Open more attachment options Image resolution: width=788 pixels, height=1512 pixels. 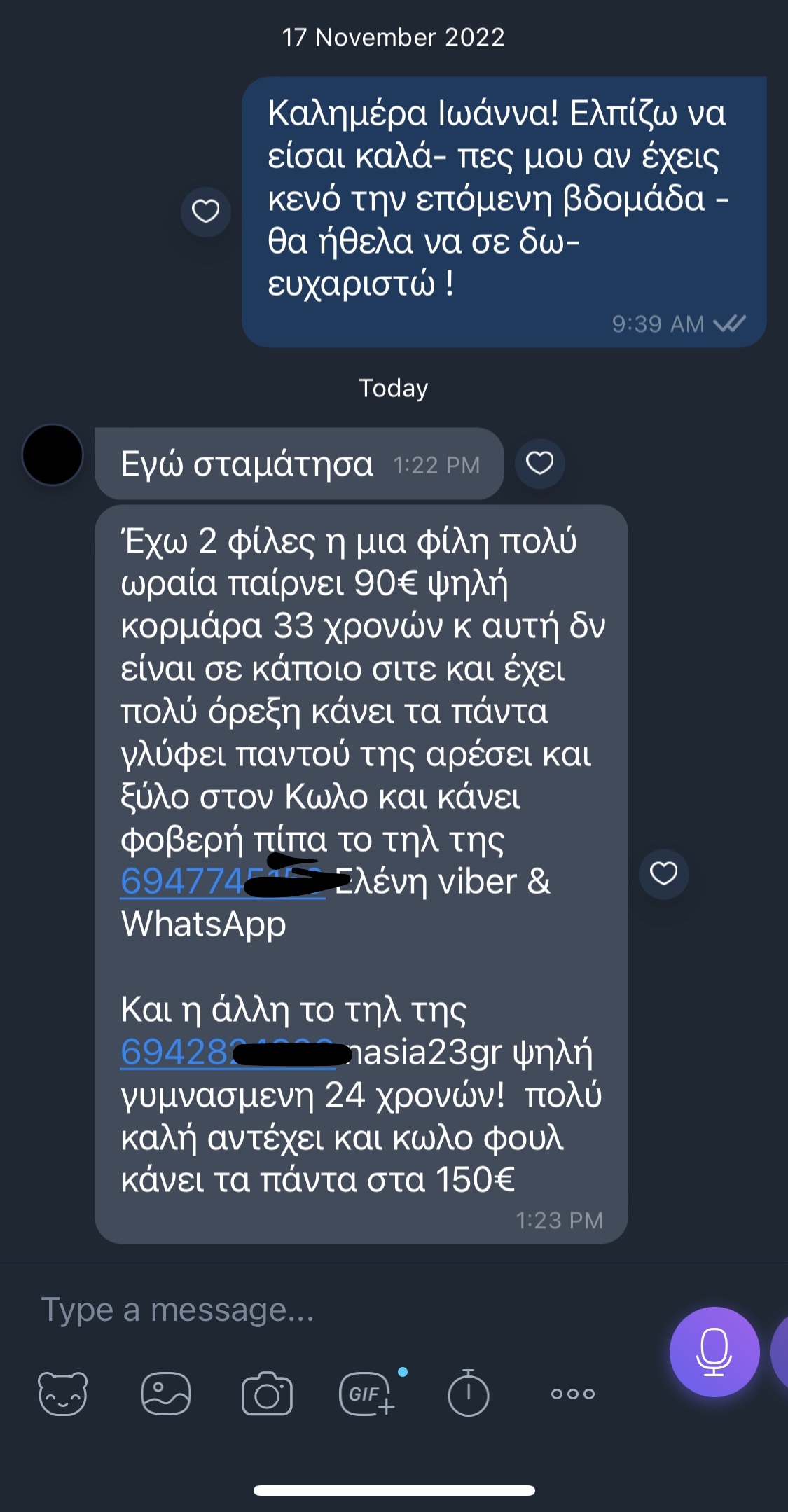point(572,1394)
